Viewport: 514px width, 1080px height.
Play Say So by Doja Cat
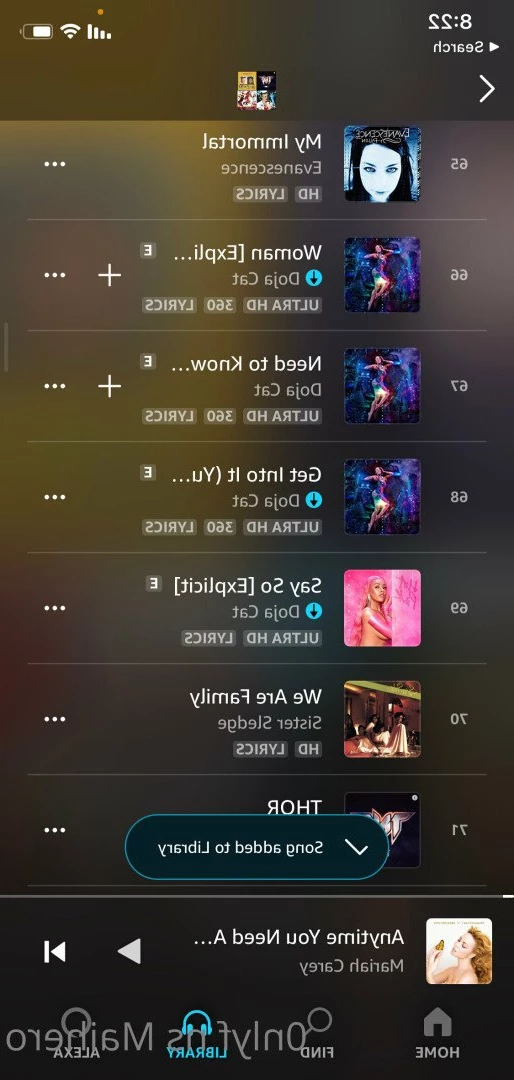tap(257, 608)
